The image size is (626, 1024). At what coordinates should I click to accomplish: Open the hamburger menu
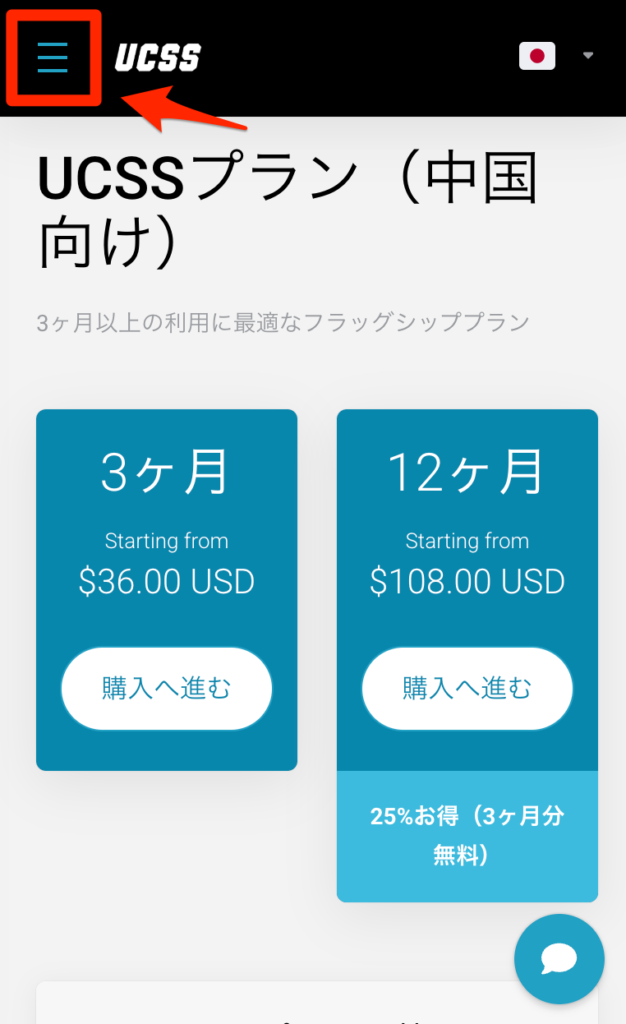pos(52,58)
